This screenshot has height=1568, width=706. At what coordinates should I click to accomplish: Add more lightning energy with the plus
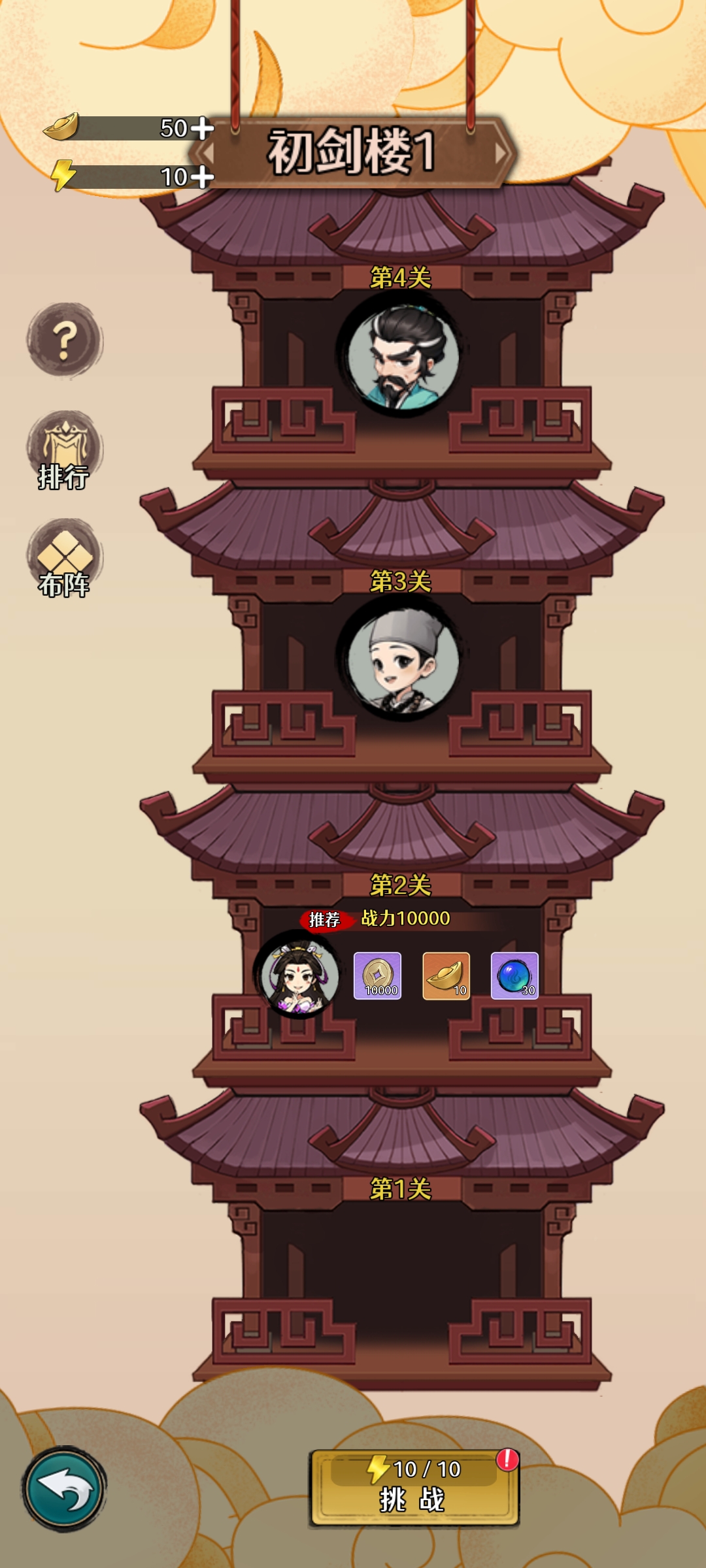pos(203,176)
